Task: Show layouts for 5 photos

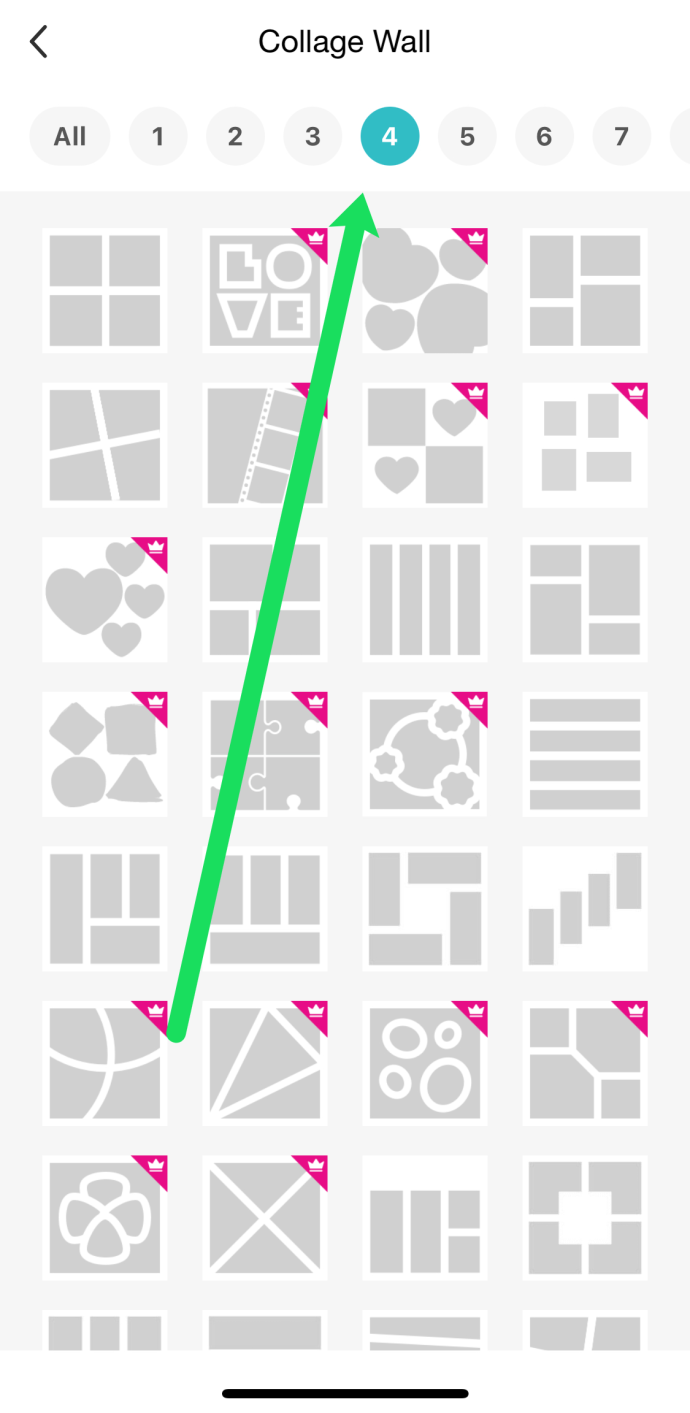Action: (467, 136)
